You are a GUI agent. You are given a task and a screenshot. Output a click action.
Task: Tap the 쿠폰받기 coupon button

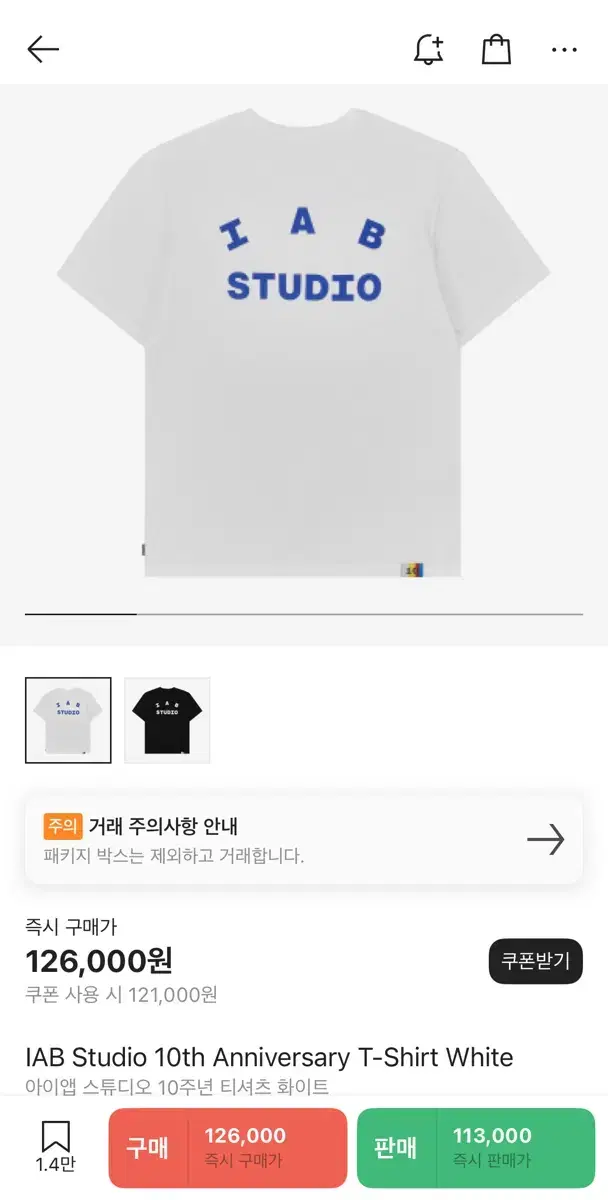click(535, 961)
